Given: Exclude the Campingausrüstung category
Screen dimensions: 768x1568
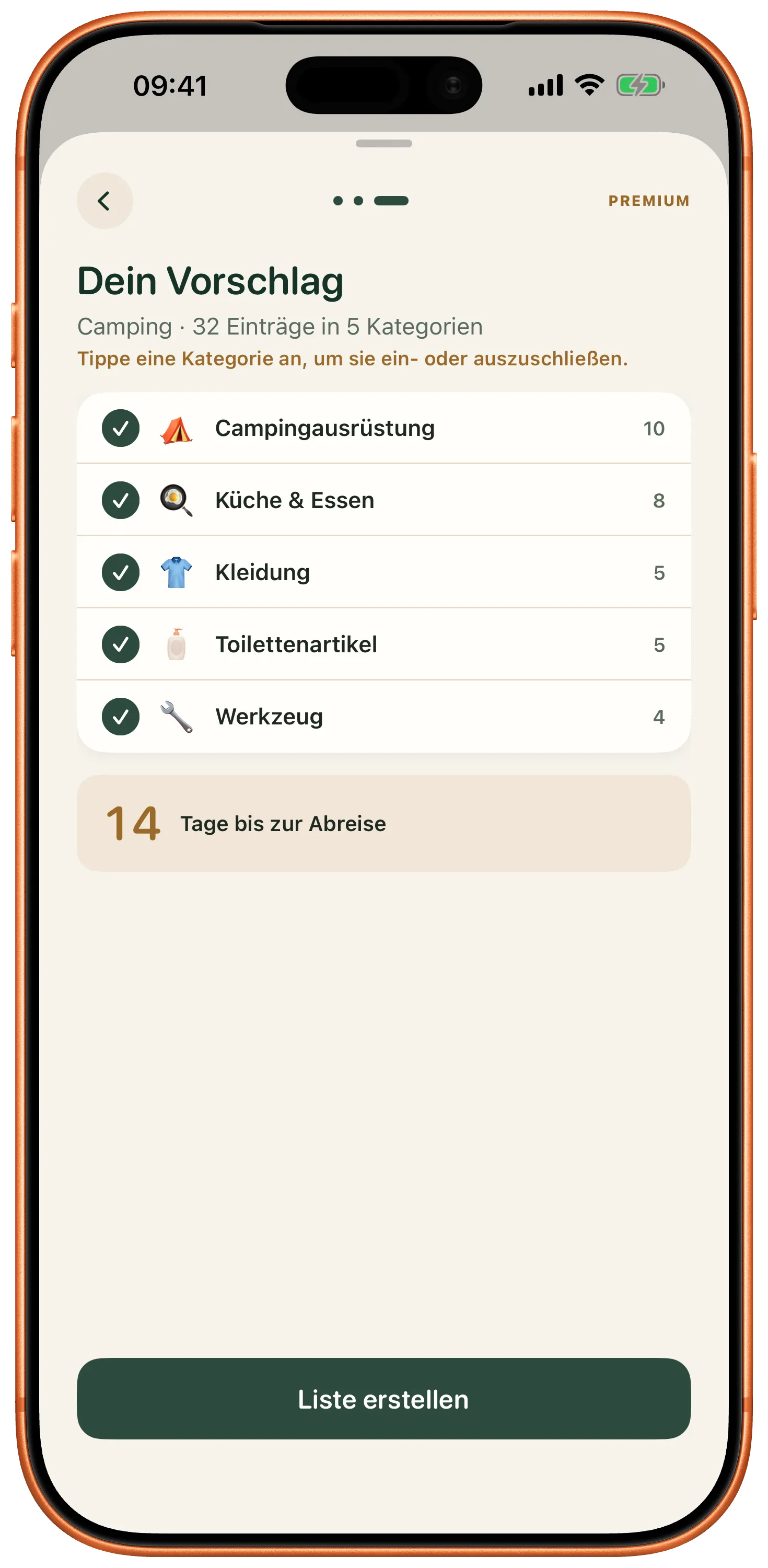Looking at the screenshot, I should tap(383, 428).
